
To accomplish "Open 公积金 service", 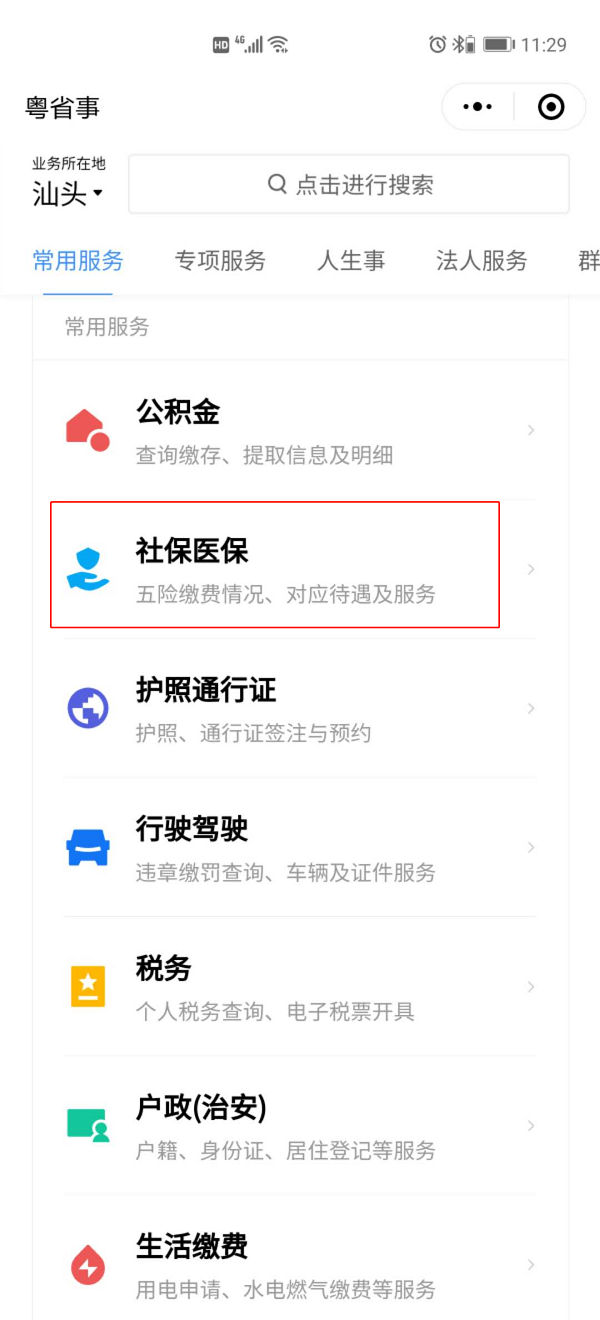I will coord(300,431).
